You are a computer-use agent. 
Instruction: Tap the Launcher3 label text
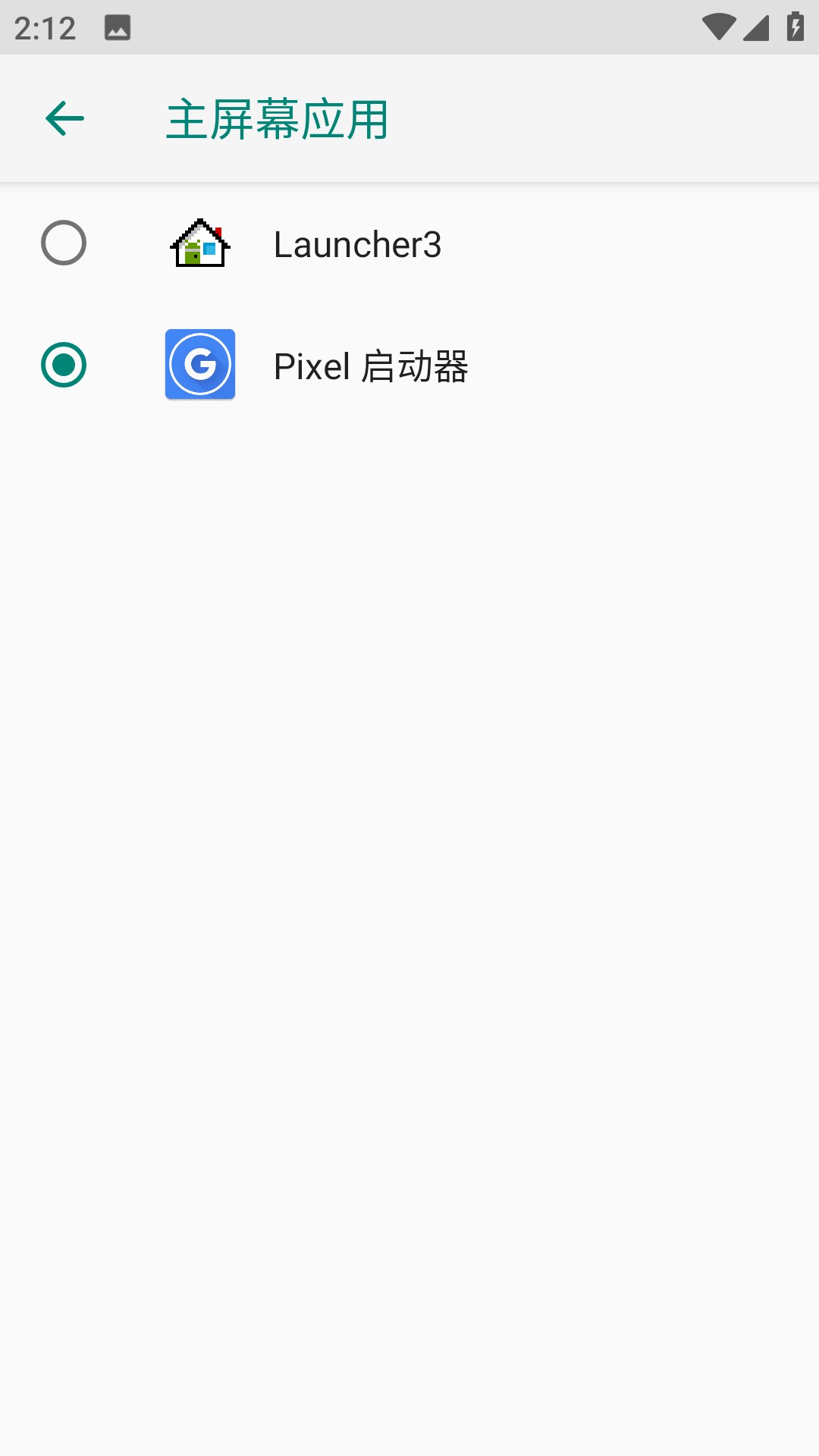(357, 244)
